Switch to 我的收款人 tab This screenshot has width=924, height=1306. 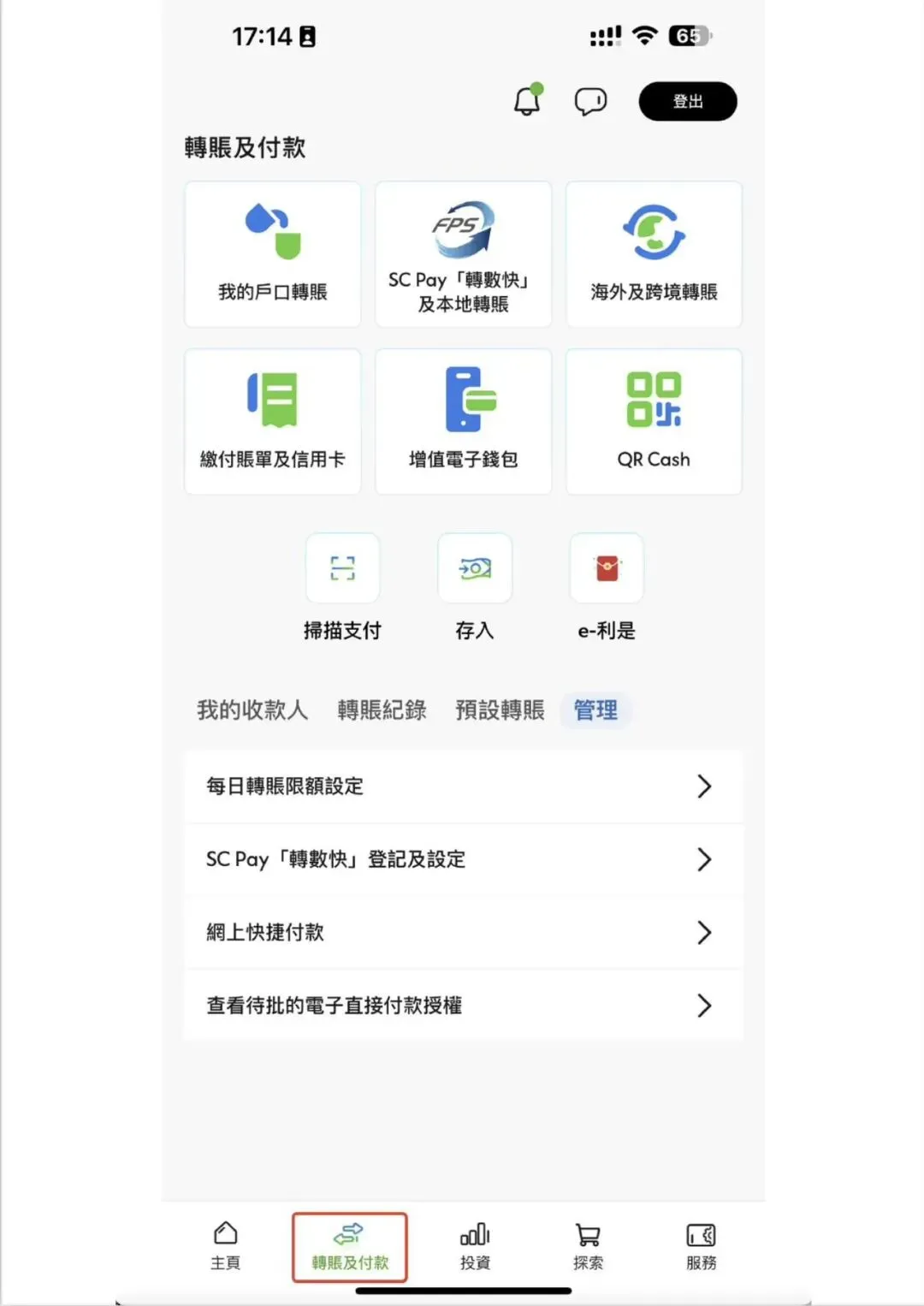click(x=252, y=710)
